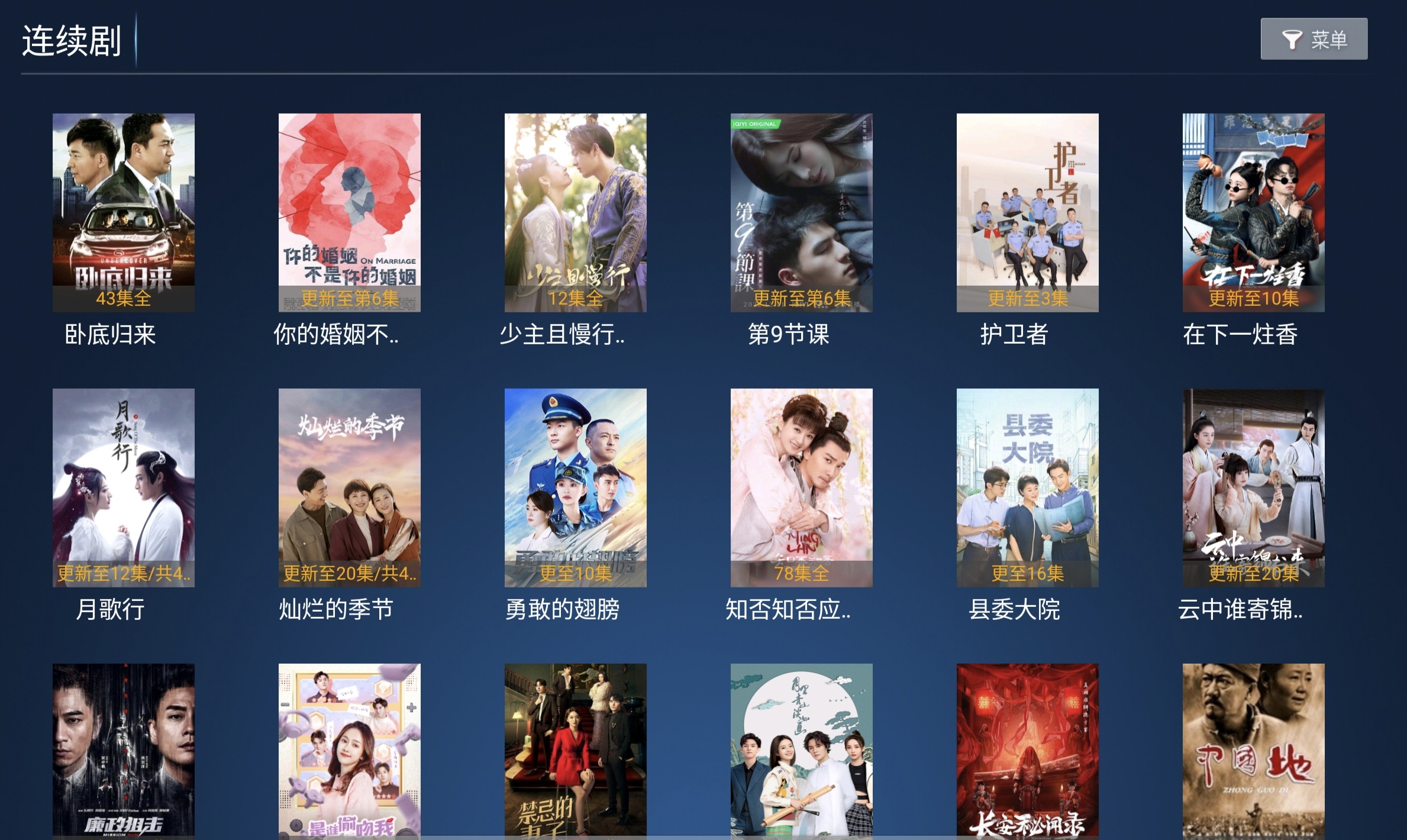This screenshot has width=1407, height=840.
Task: Open the series 第9节课
Action: tap(801, 212)
